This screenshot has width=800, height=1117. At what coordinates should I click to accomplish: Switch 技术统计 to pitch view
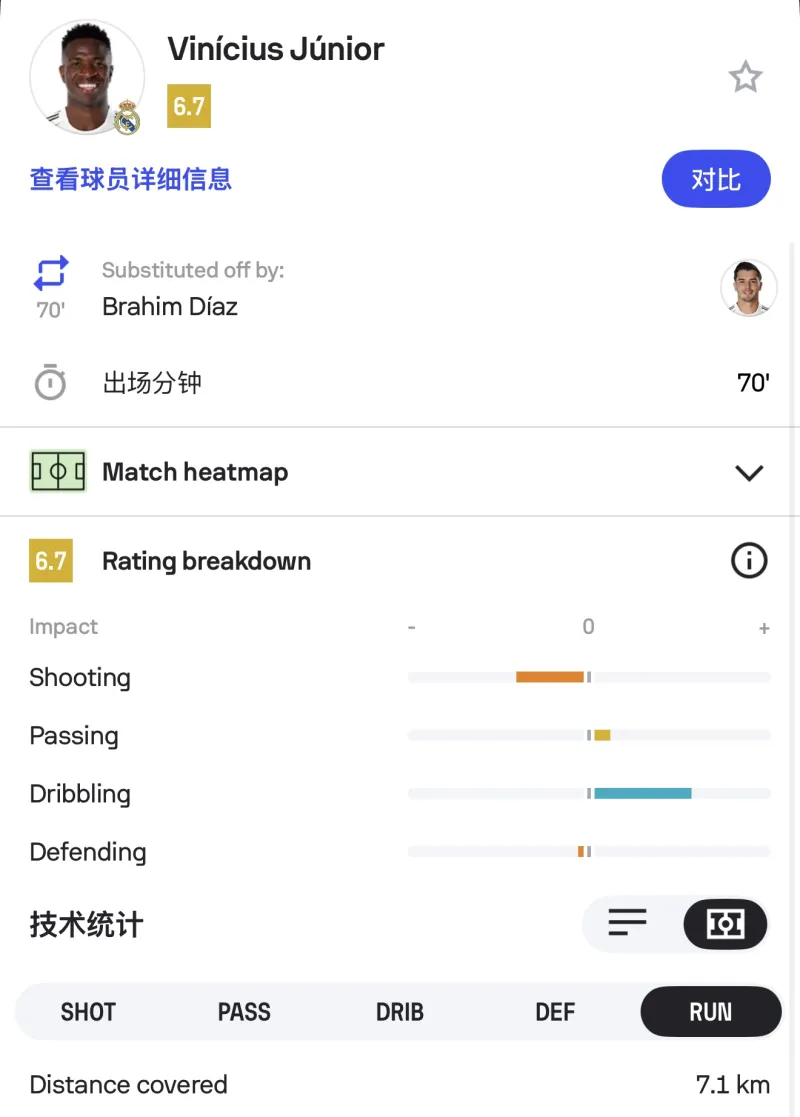pos(725,923)
